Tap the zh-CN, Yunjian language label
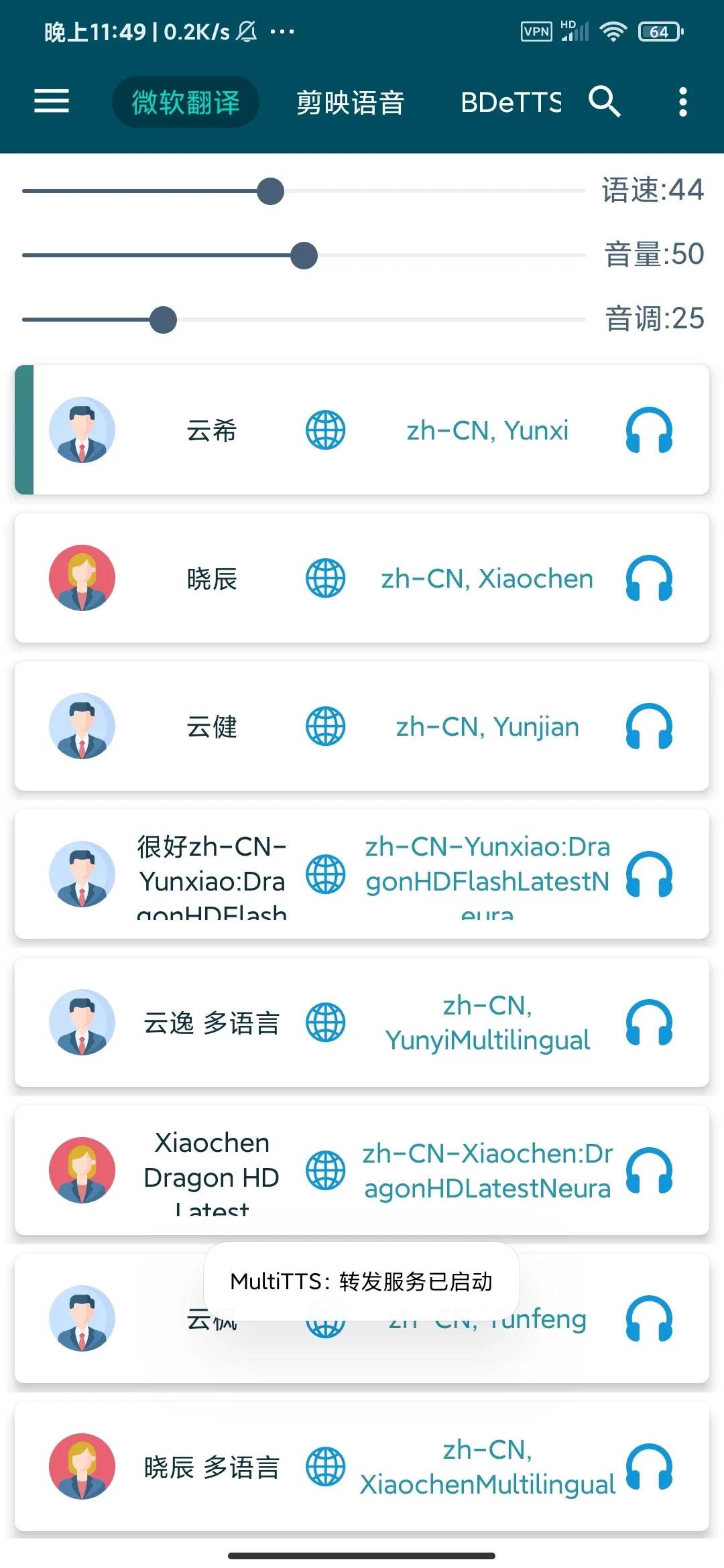724x1568 pixels. (x=487, y=726)
